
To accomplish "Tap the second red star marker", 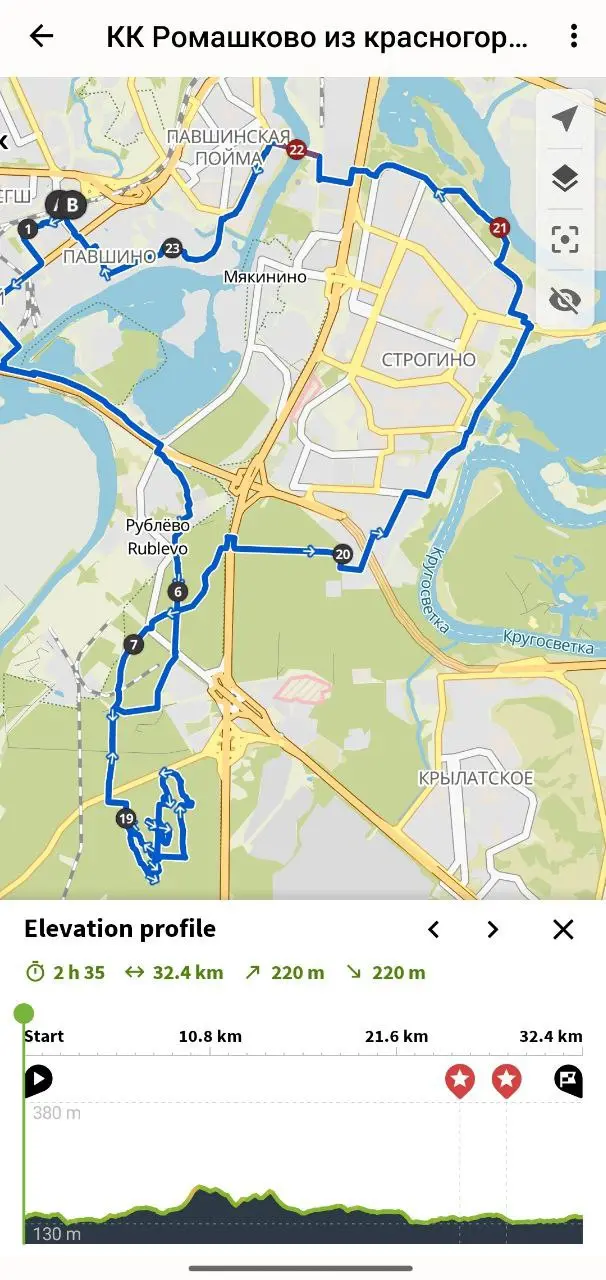I will [507, 1080].
